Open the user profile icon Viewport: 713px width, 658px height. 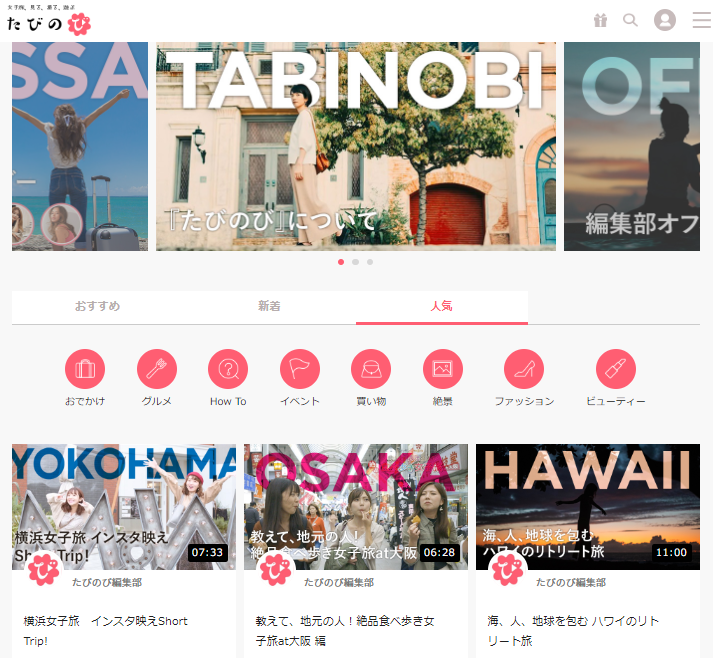665,20
